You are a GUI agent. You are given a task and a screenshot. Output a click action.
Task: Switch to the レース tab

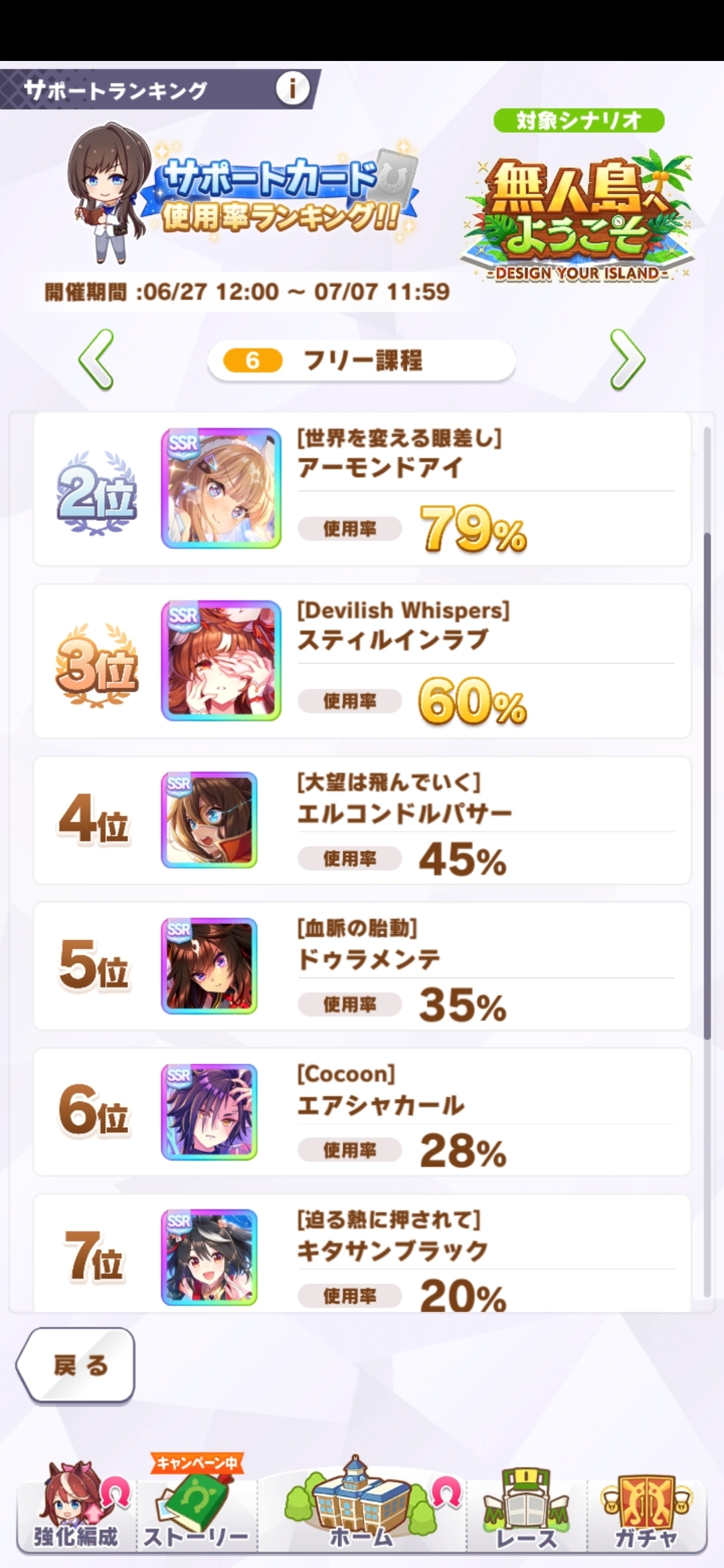pos(526,1508)
